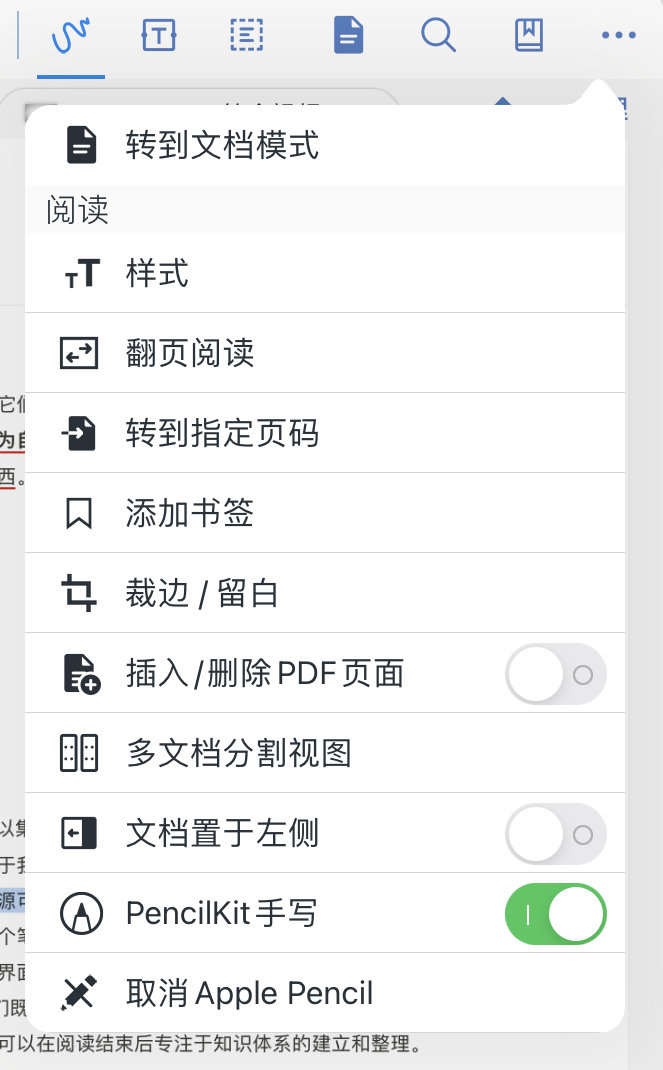Screen dimensions: 663x1070
Task: Open the outline selection tool
Action: click(x=246, y=35)
